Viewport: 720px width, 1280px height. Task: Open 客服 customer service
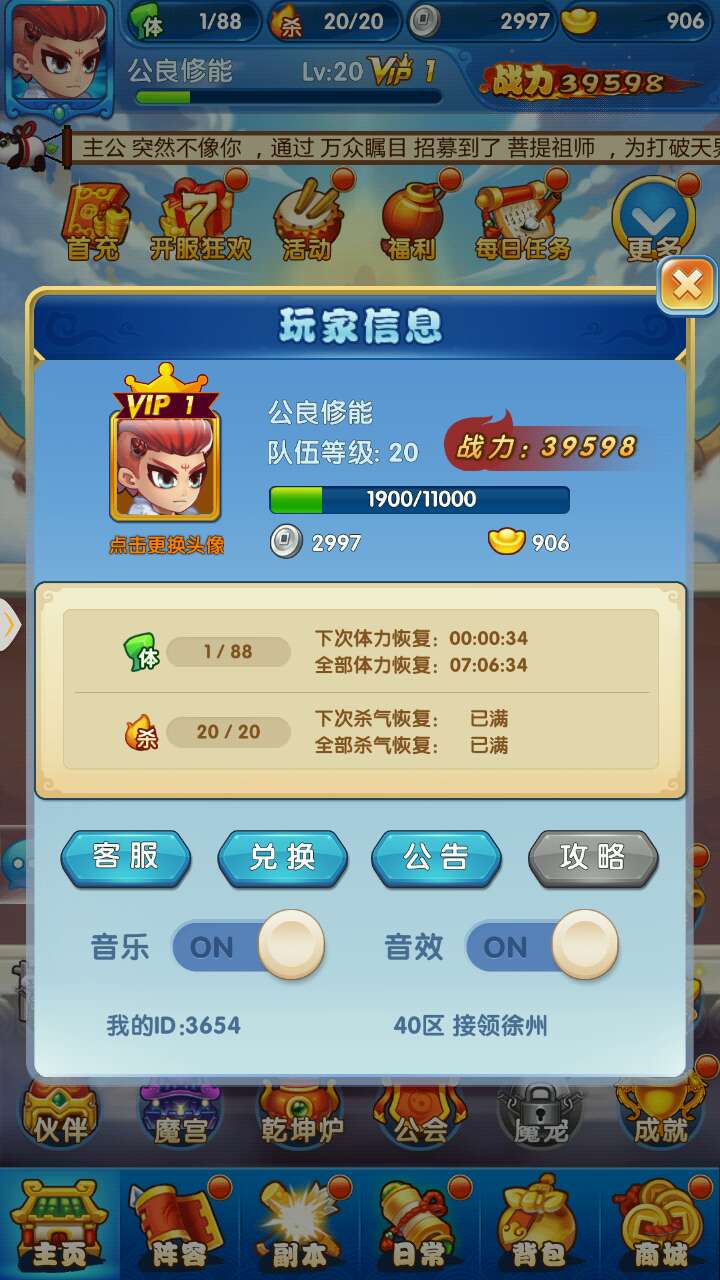tap(126, 857)
